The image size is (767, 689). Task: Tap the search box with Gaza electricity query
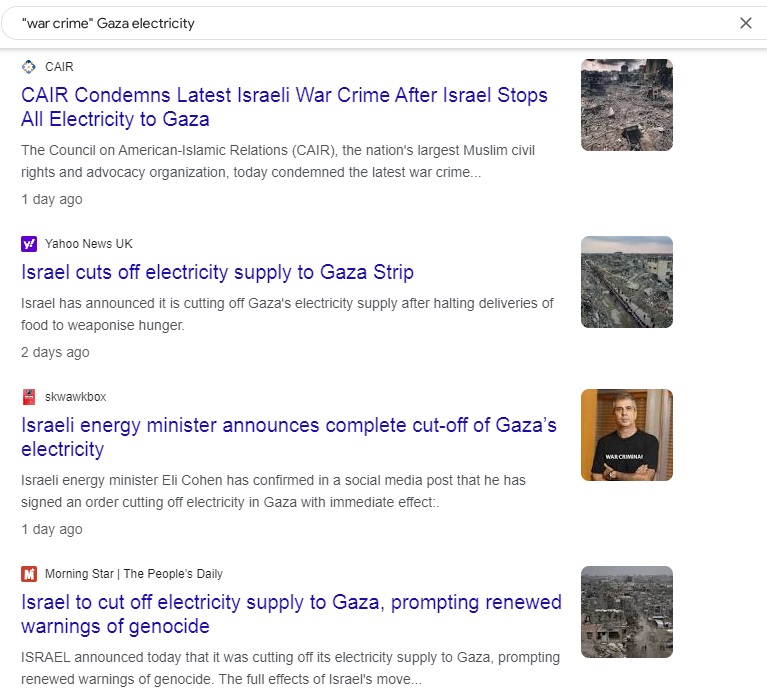[x=370, y=22]
